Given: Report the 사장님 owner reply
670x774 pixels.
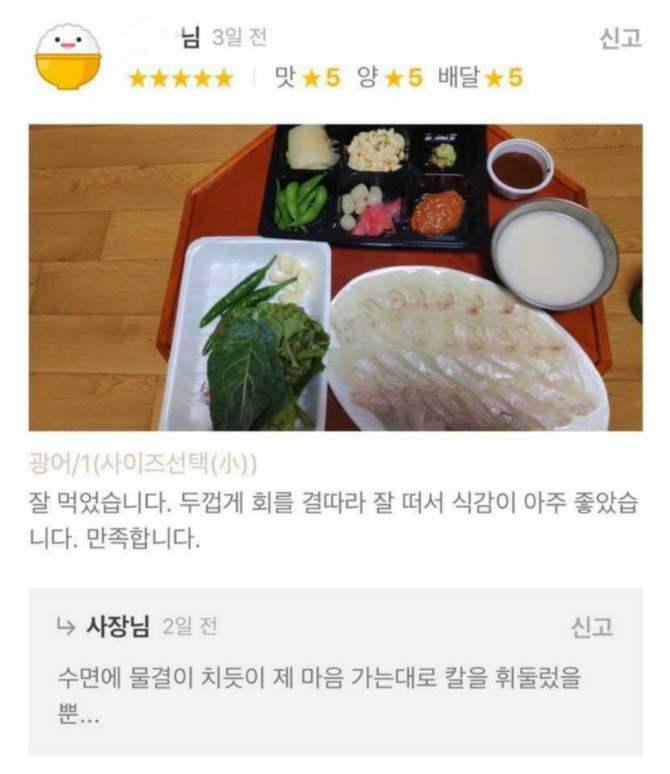Looking at the screenshot, I should click(x=591, y=627).
